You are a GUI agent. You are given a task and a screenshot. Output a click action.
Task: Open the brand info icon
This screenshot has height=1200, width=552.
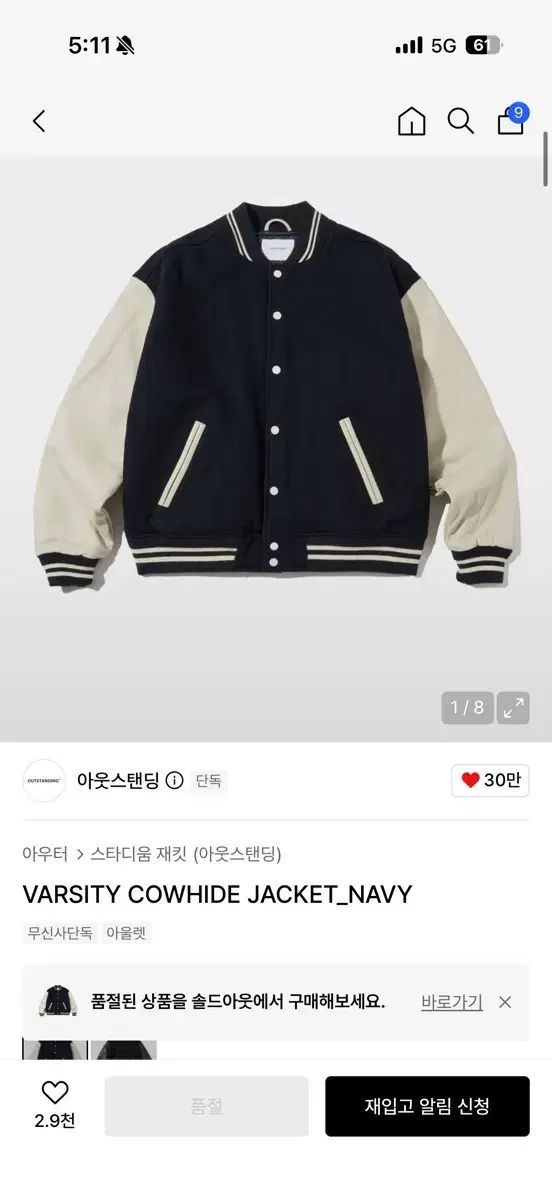click(x=175, y=781)
